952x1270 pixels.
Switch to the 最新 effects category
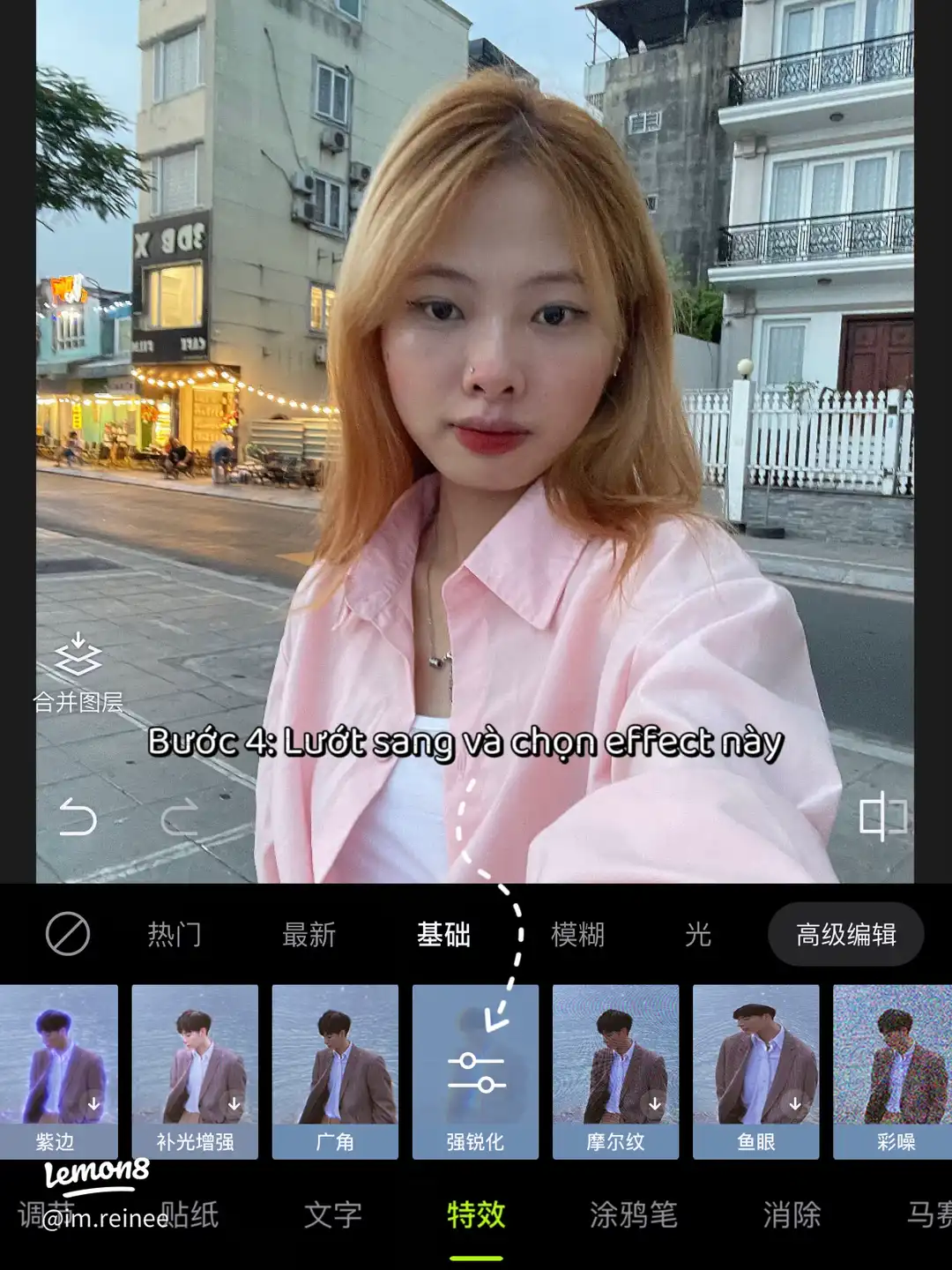pos(309,934)
